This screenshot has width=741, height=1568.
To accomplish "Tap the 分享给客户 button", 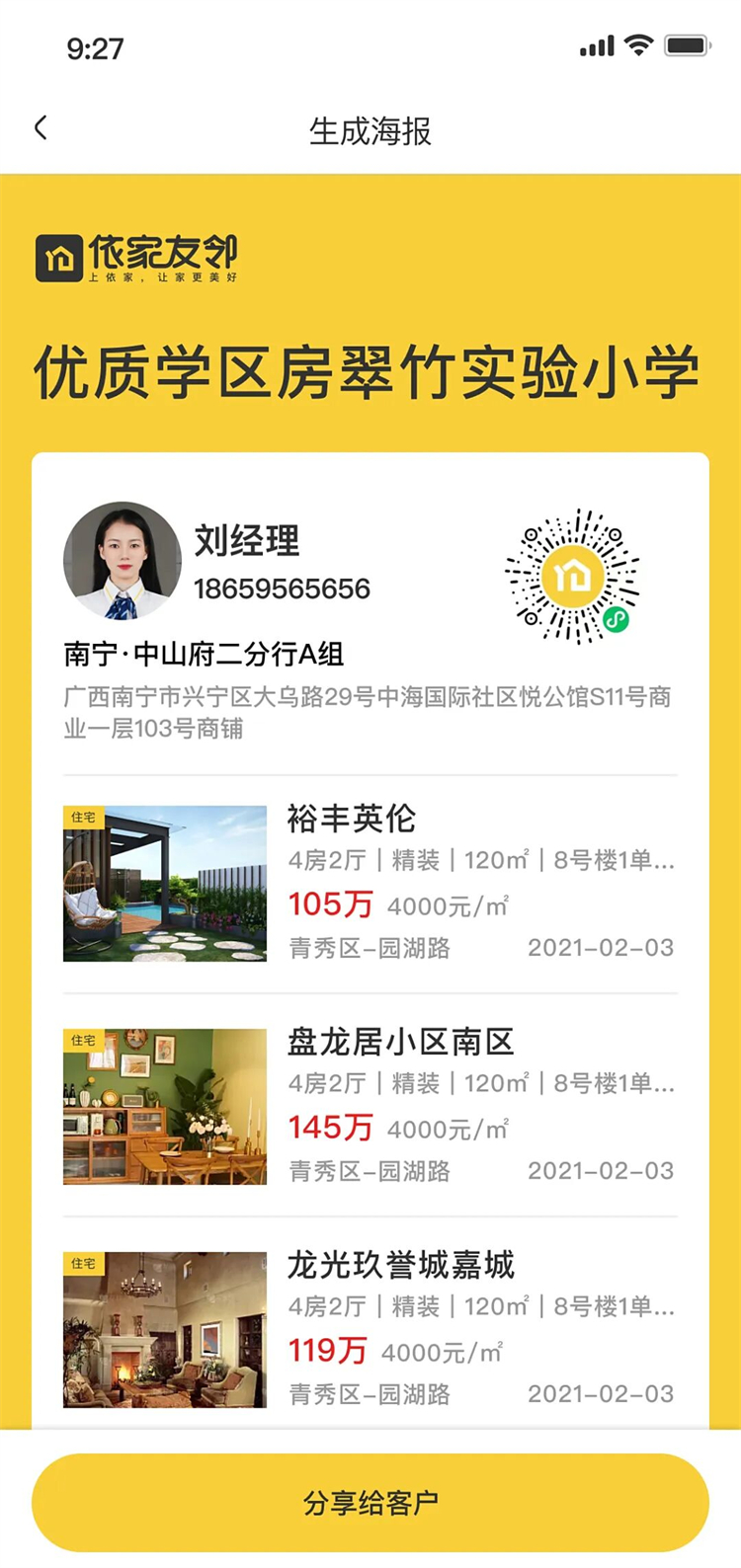I will click(x=370, y=1502).
